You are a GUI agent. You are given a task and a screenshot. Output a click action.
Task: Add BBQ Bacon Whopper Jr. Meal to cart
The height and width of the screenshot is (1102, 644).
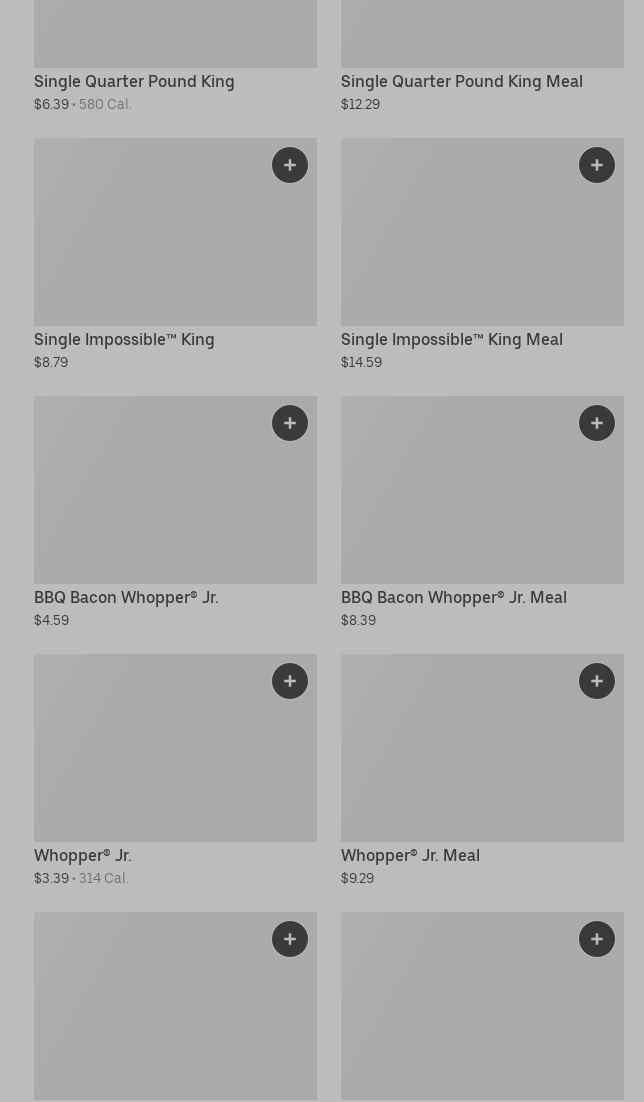[597, 423]
